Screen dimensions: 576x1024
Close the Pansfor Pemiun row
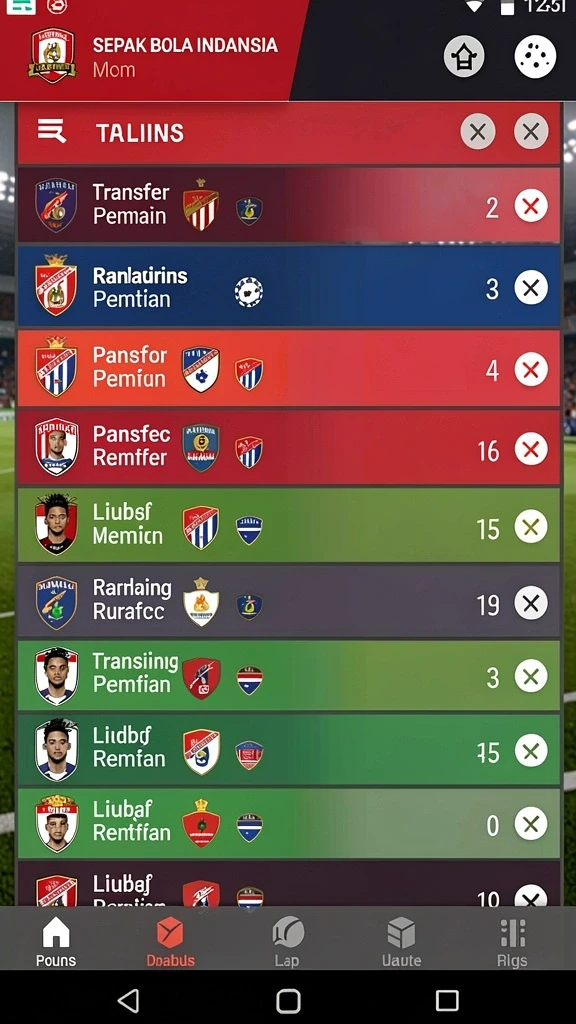tap(531, 370)
